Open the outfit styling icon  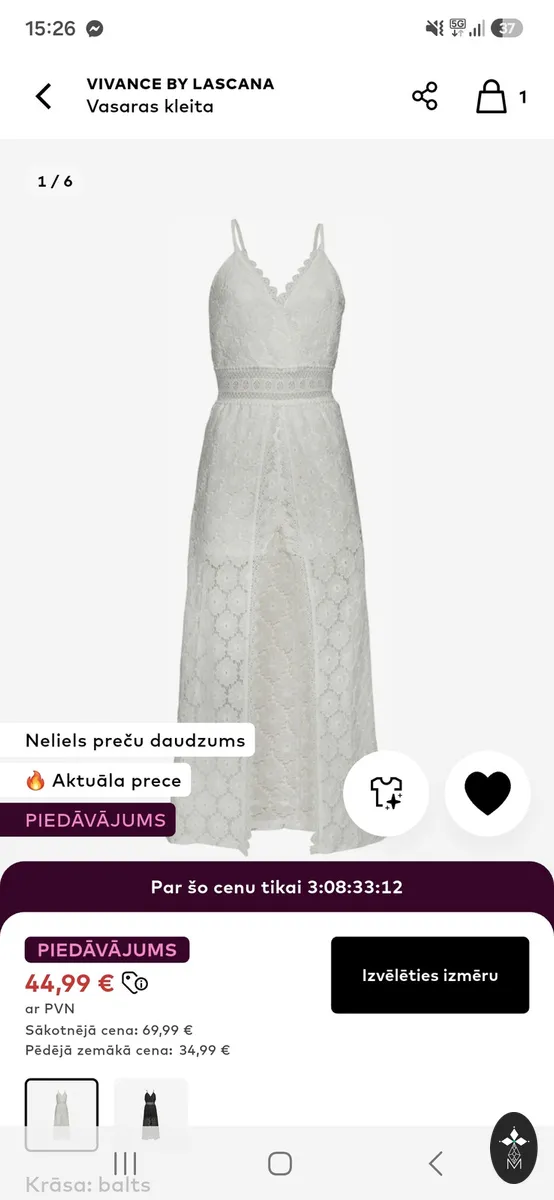point(386,793)
